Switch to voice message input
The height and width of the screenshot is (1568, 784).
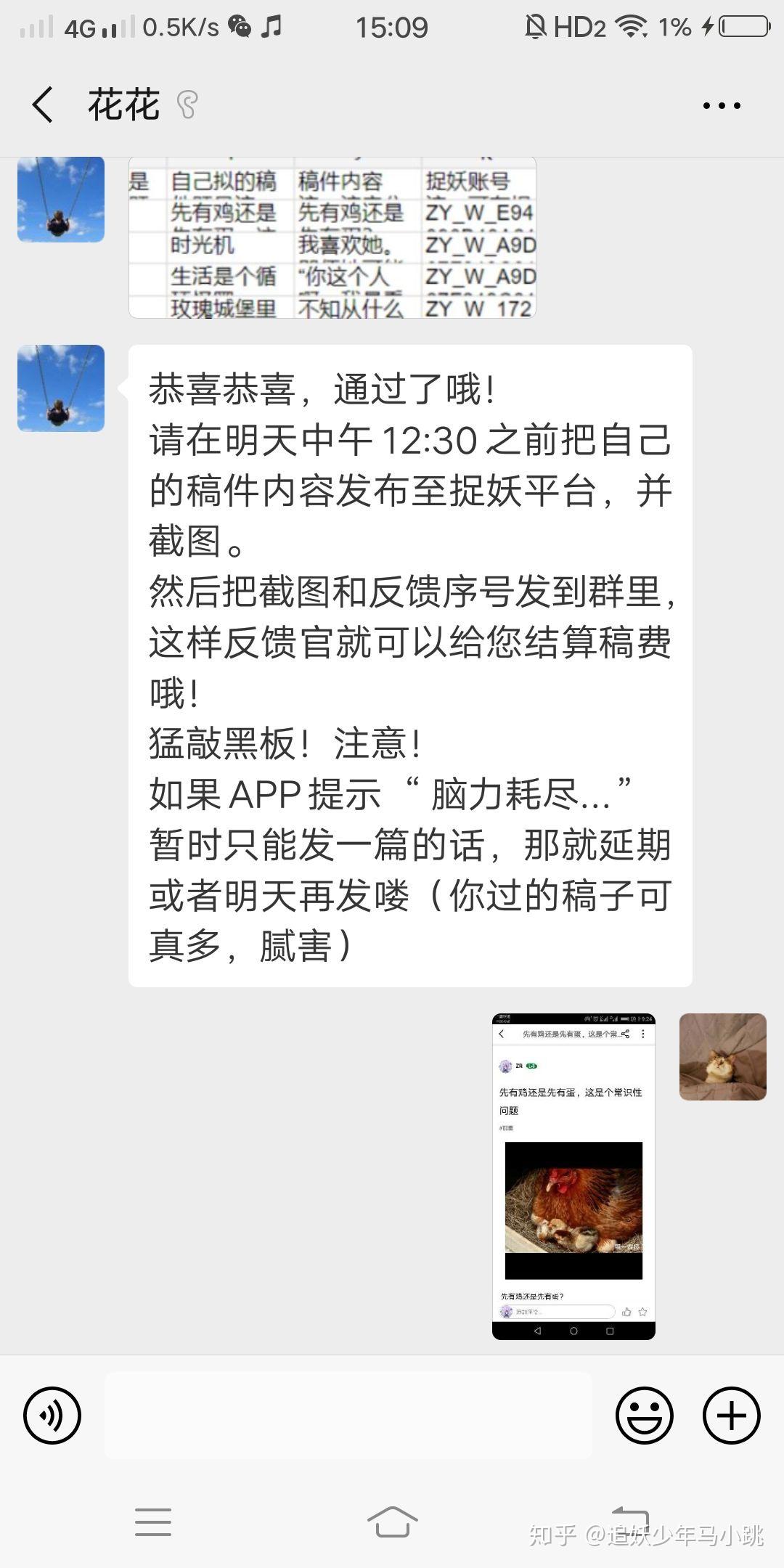pos(52,1416)
